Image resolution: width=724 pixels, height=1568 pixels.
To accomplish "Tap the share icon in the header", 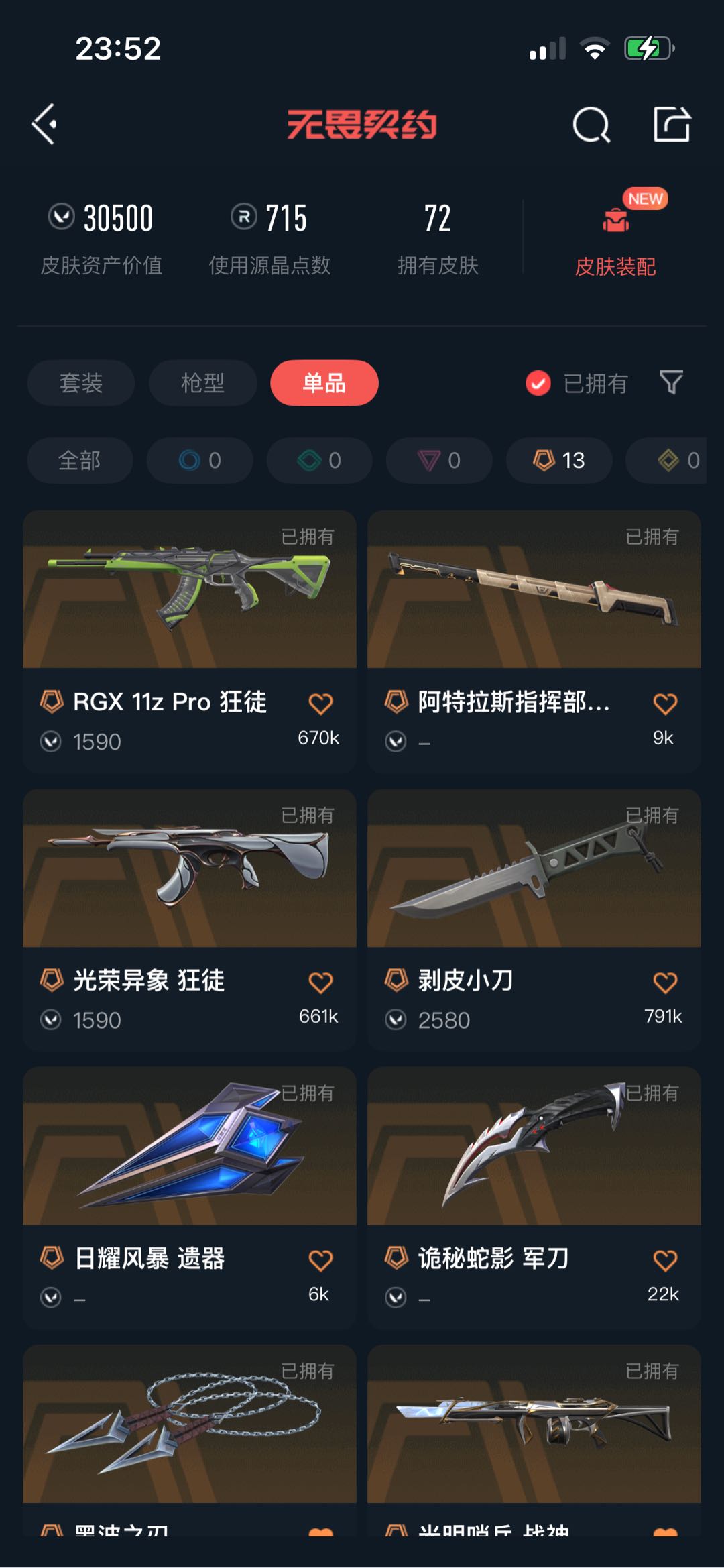I will [x=672, y=124].
